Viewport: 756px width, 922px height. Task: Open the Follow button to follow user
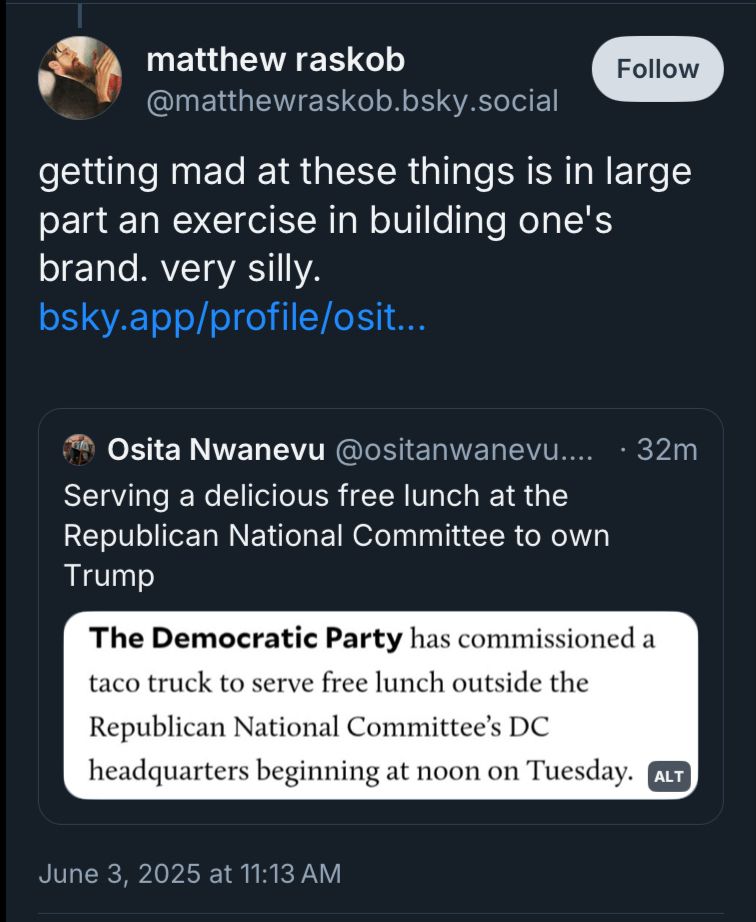click(x=657, y=68)
